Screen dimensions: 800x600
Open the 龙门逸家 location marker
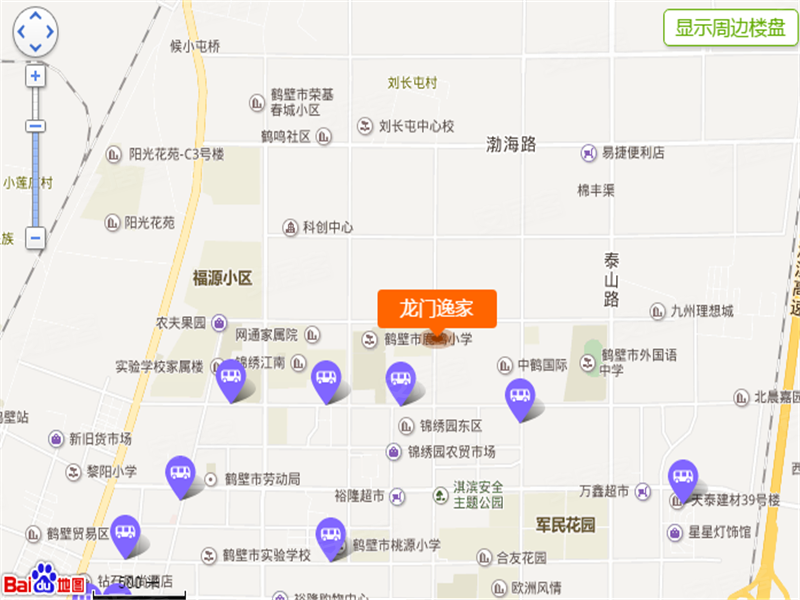(x=436, y=309)
